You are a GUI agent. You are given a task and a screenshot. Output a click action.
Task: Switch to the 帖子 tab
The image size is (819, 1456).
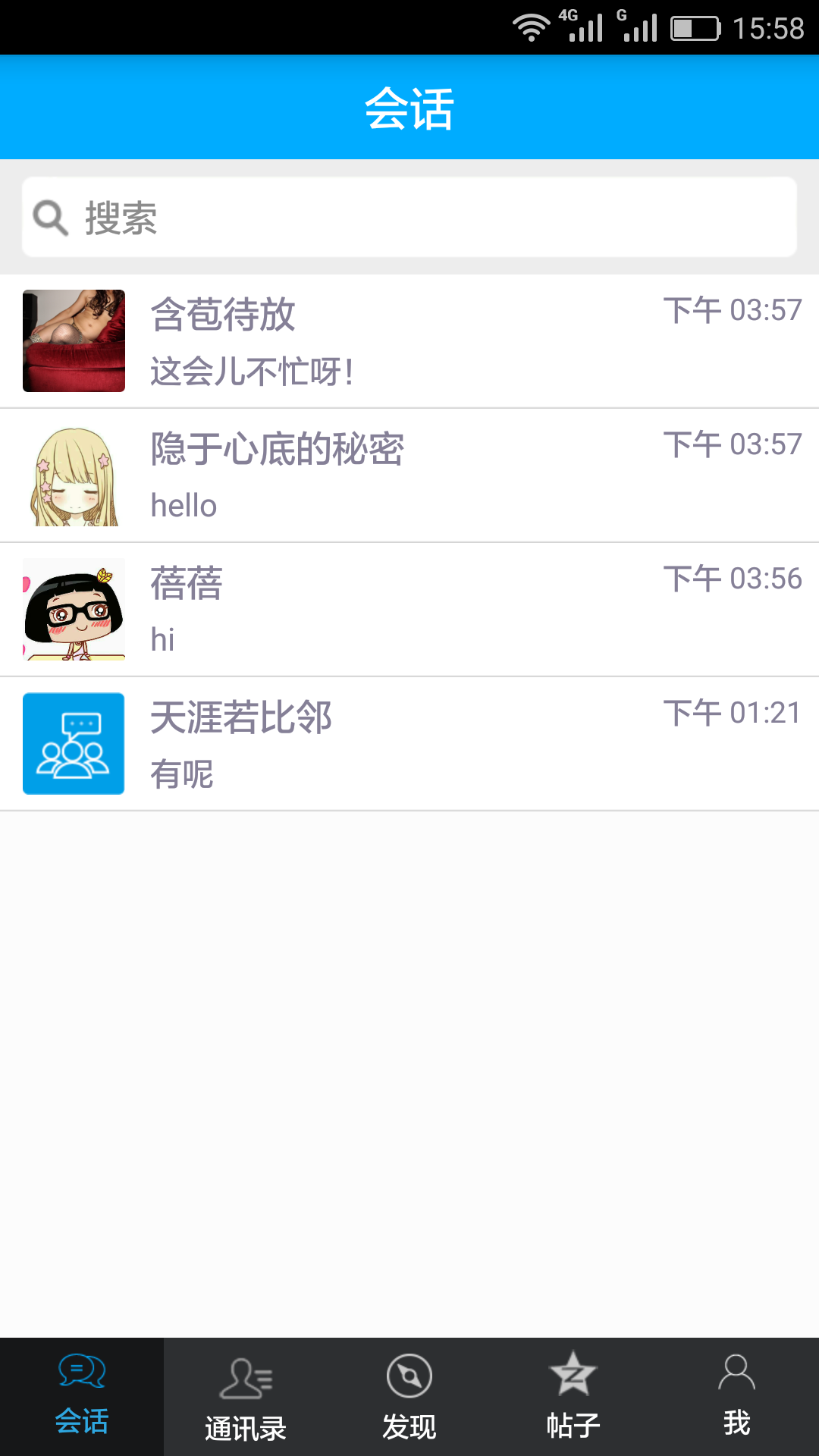[573, 1397]
